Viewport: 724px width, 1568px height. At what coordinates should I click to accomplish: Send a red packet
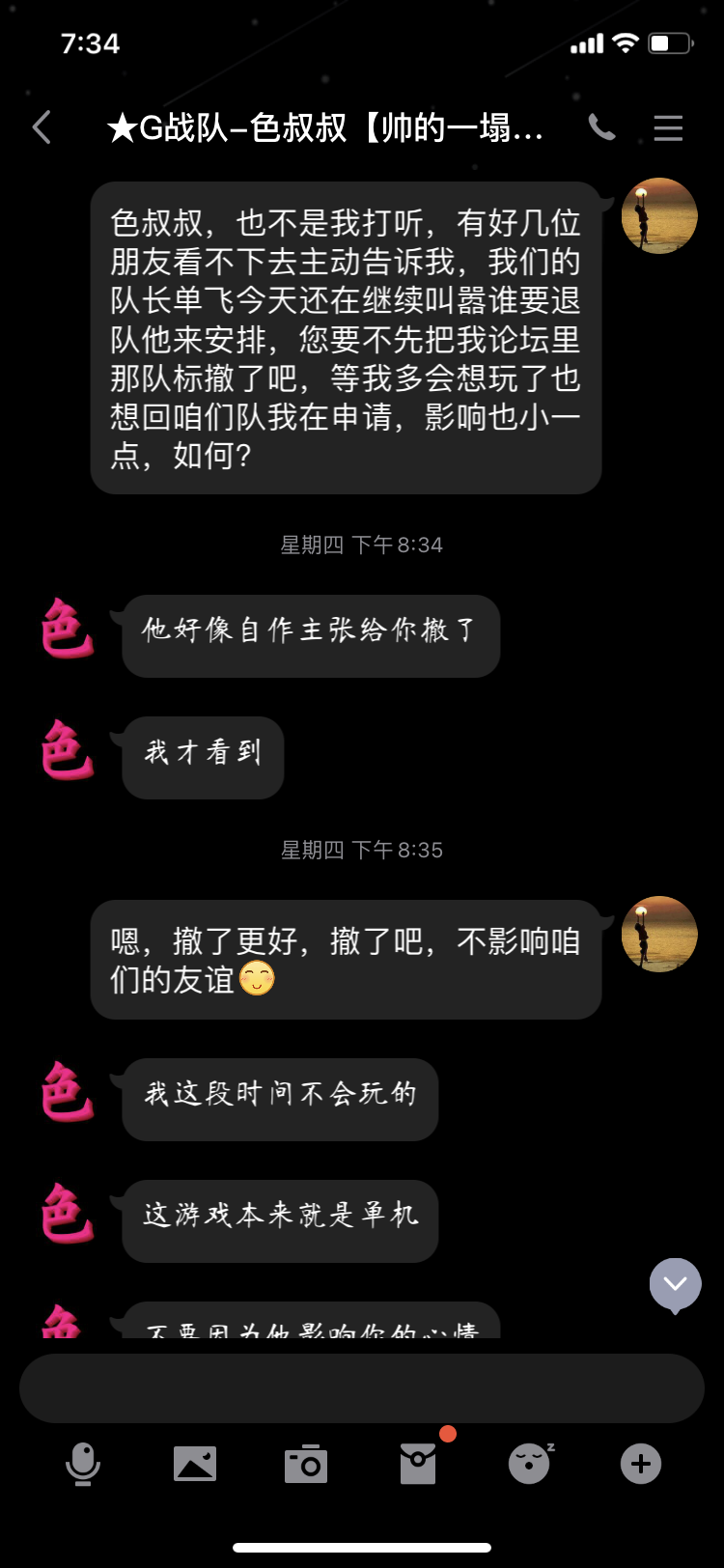418,1464
